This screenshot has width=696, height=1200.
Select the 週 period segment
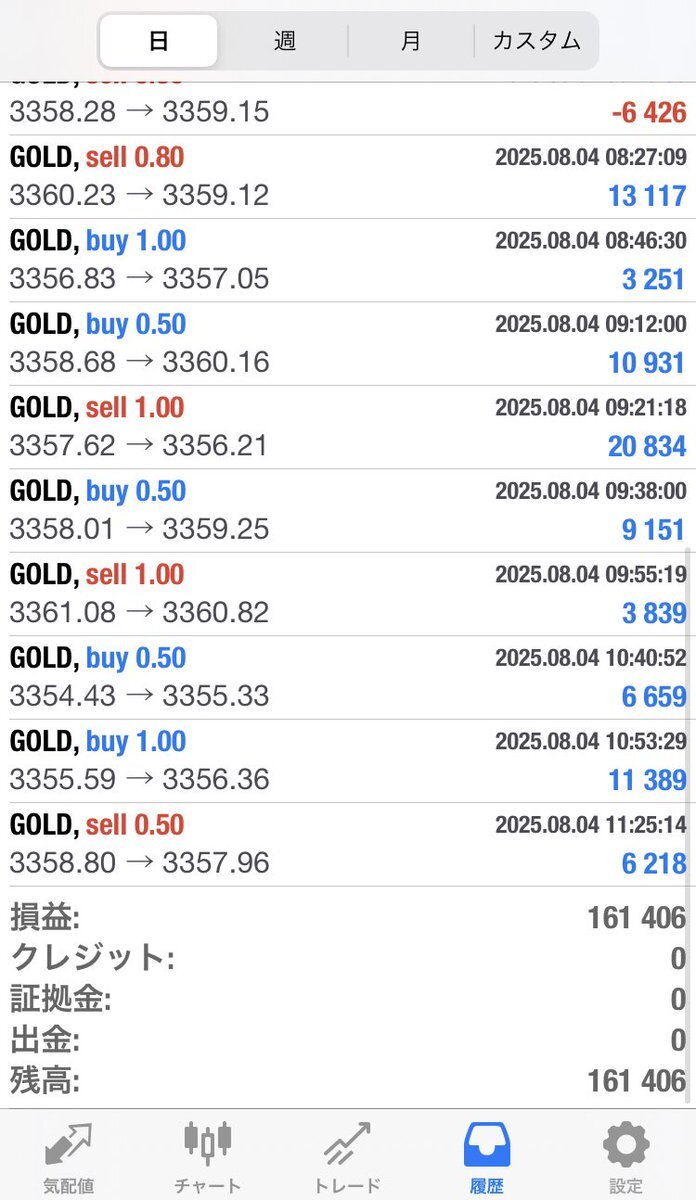[x=285, y=41]
